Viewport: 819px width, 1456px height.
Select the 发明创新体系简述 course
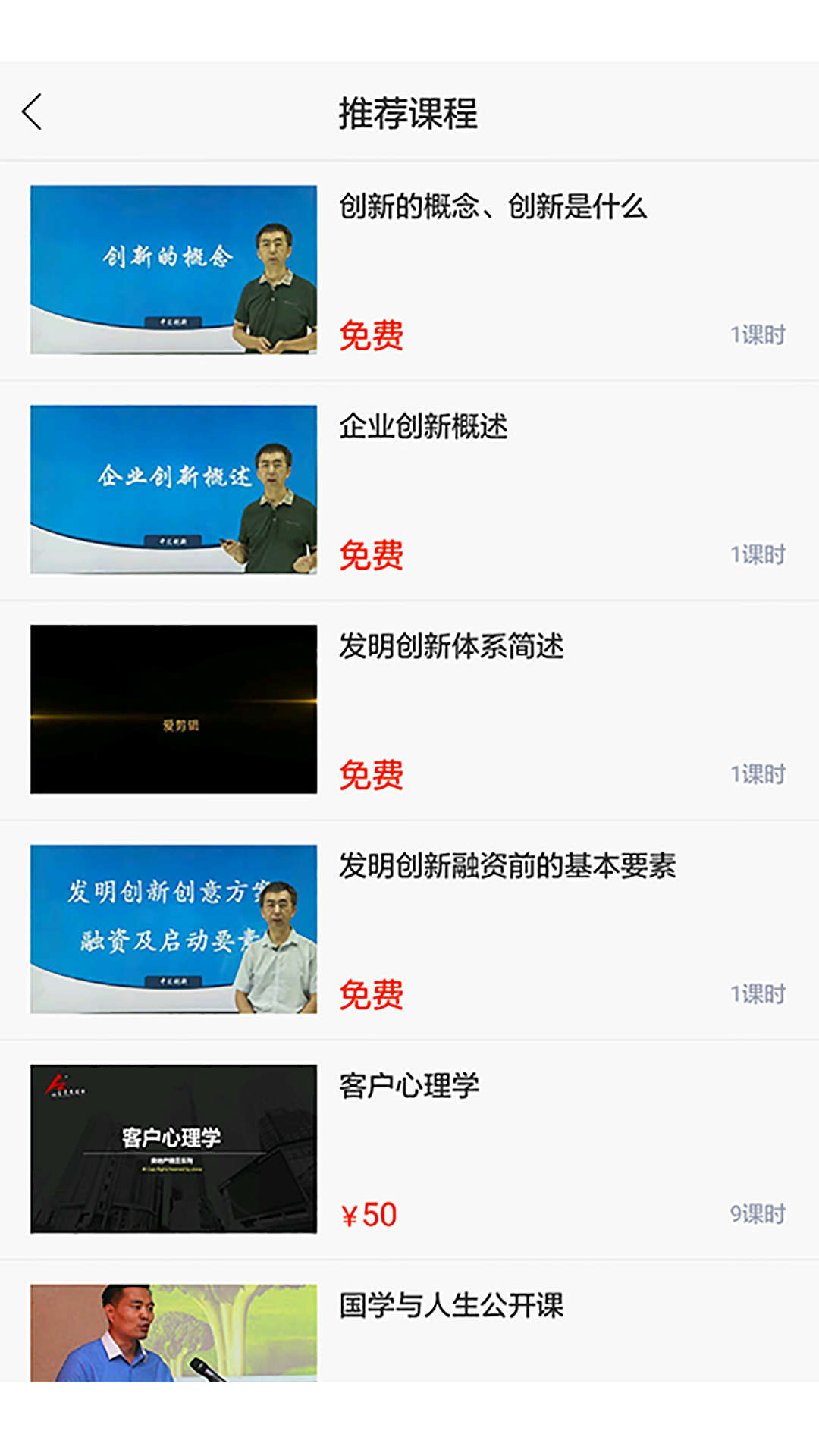click(409, 711)
